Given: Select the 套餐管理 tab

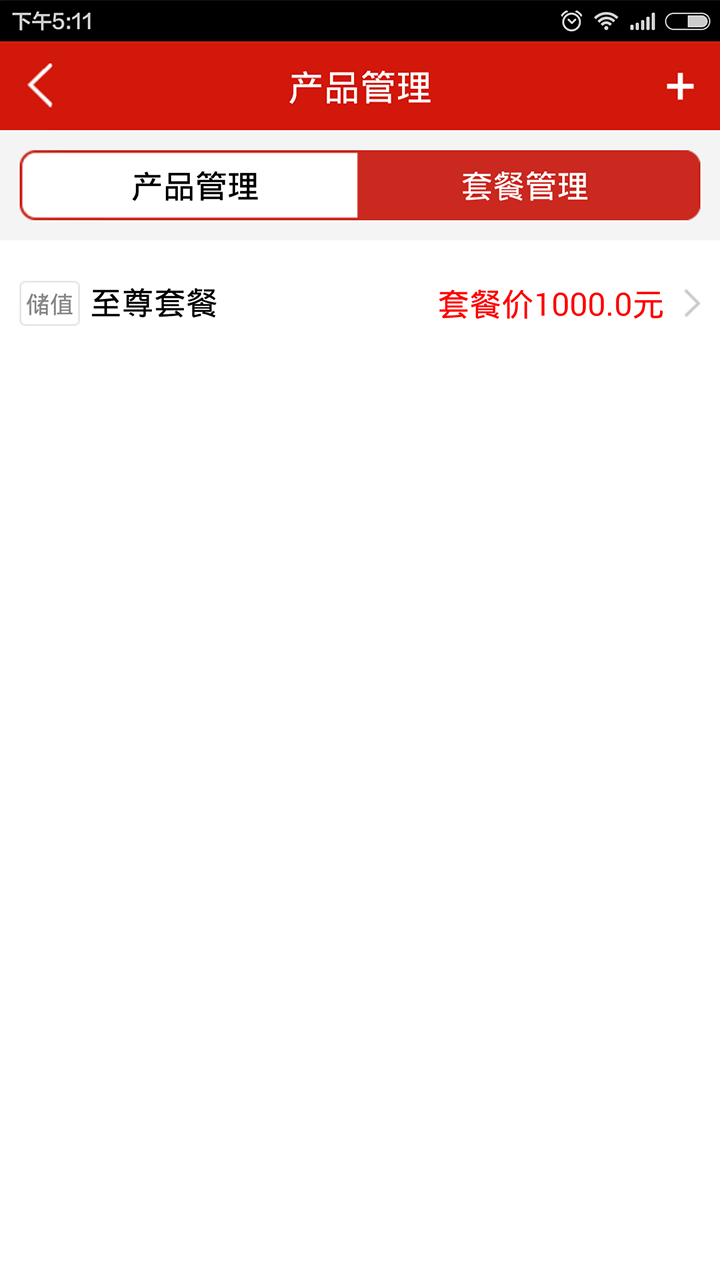Looking at the screenshot, I should click(526, 186).
